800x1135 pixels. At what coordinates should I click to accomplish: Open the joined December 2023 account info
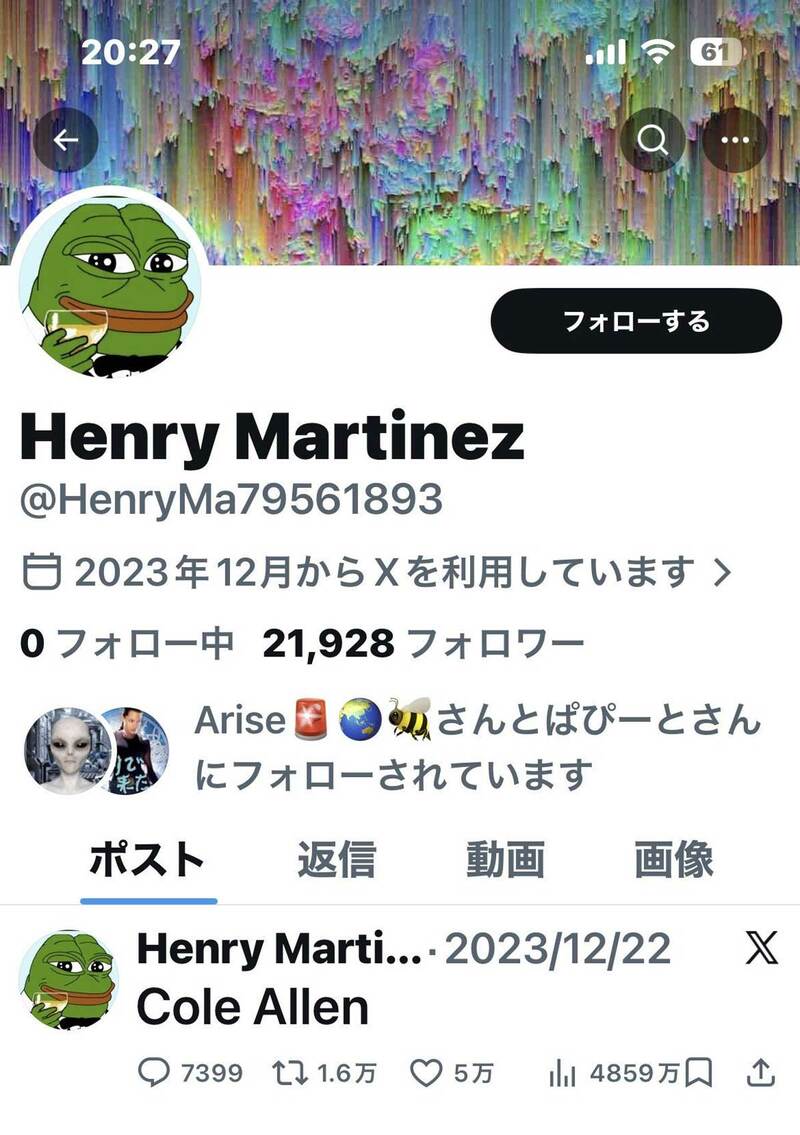click(378, 573)
